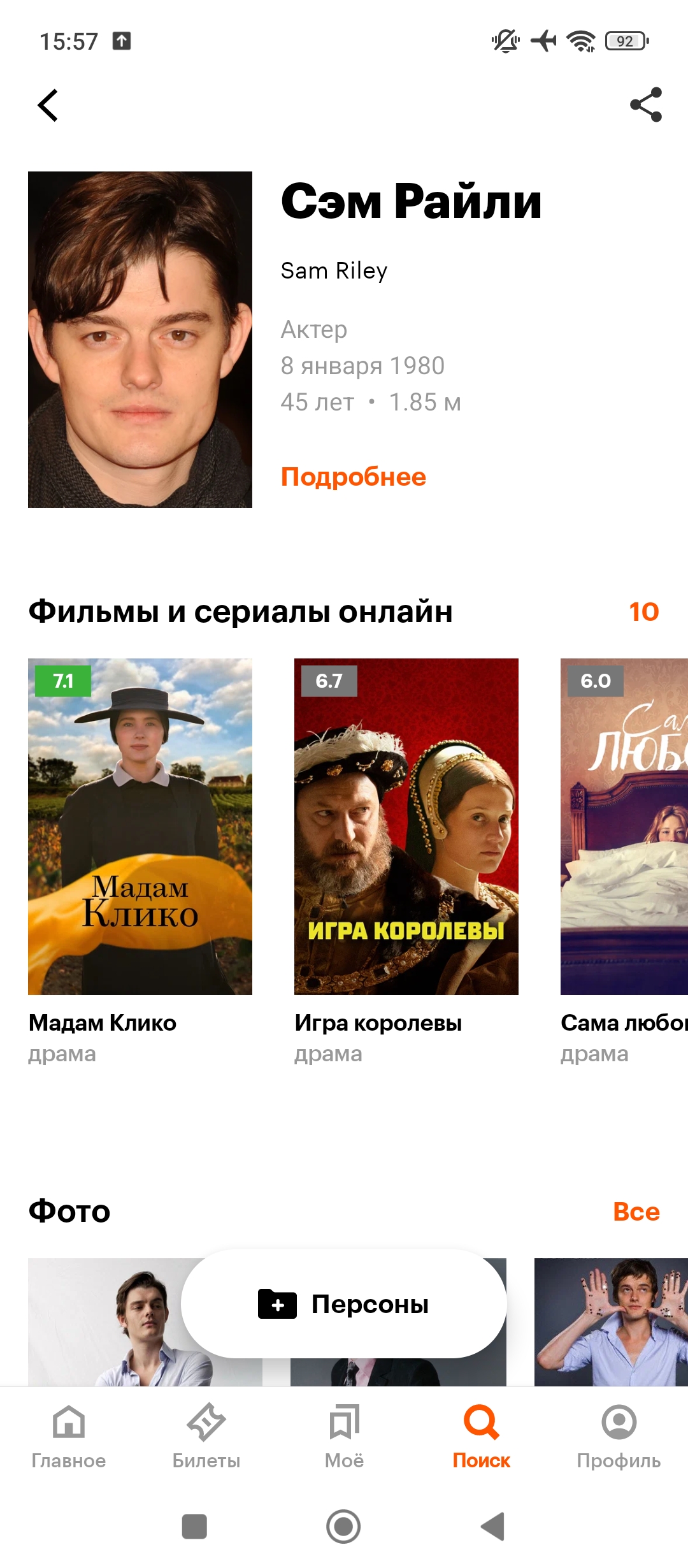Open the Сама любовь film card

624,826
